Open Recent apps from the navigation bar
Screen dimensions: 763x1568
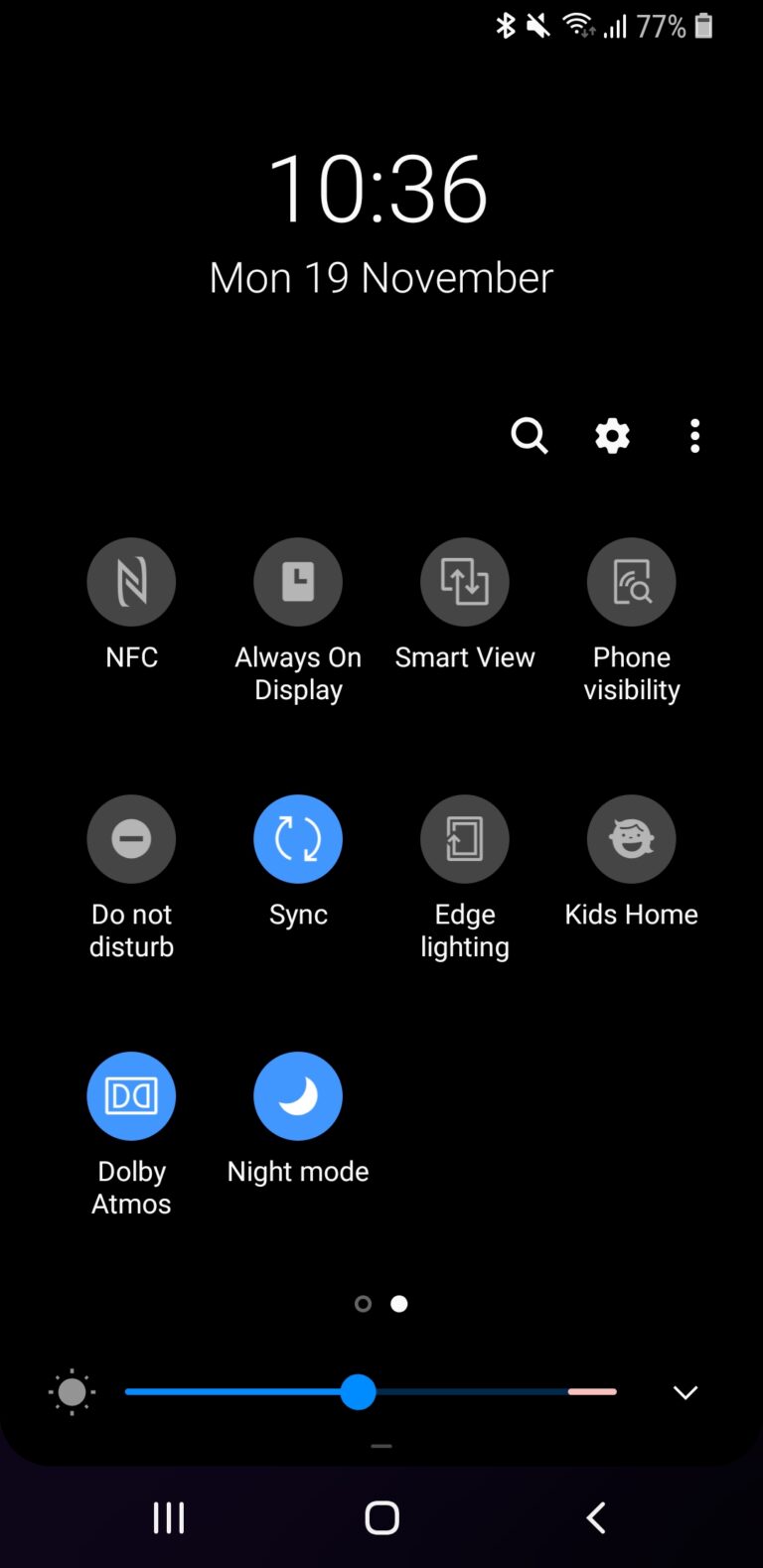168,1517
